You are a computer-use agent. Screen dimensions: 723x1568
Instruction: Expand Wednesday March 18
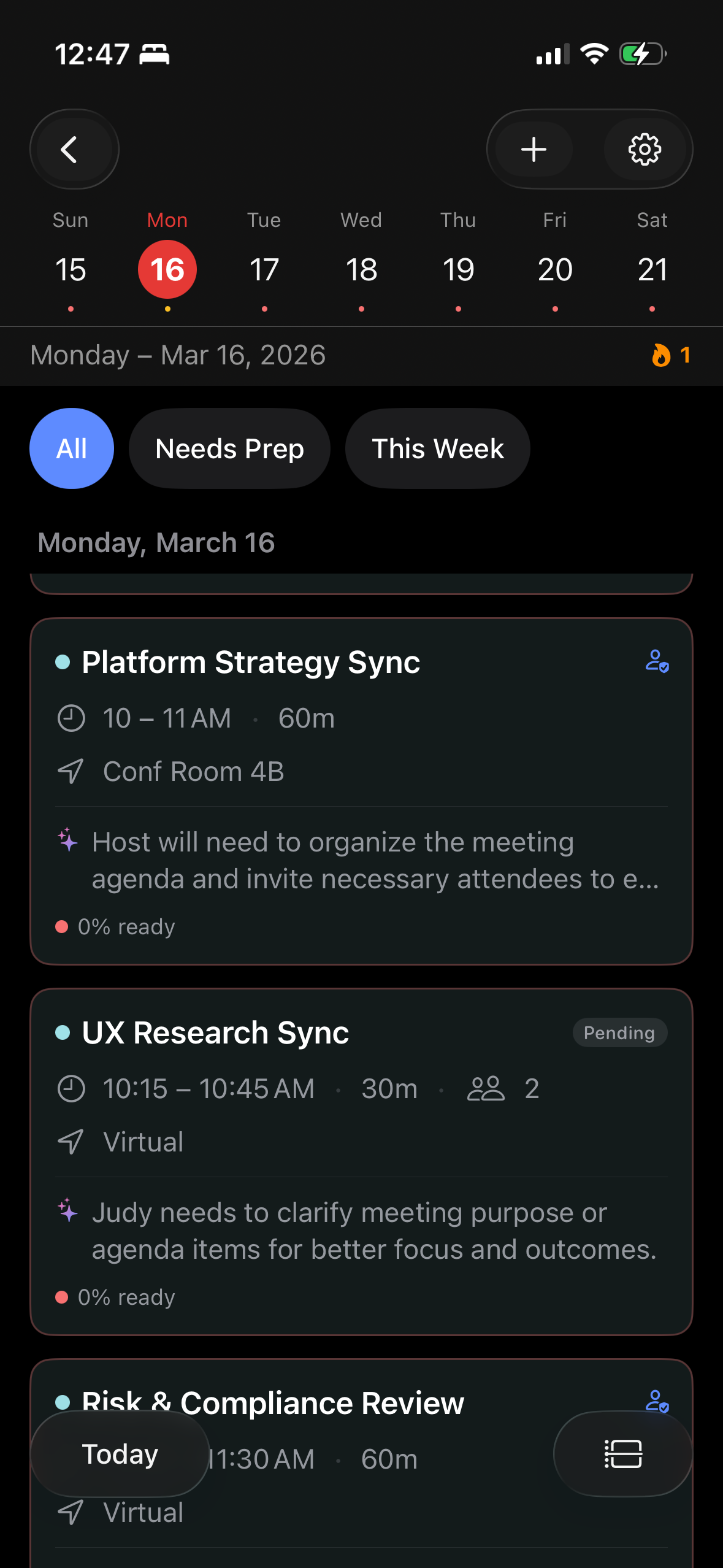point(361,269)
